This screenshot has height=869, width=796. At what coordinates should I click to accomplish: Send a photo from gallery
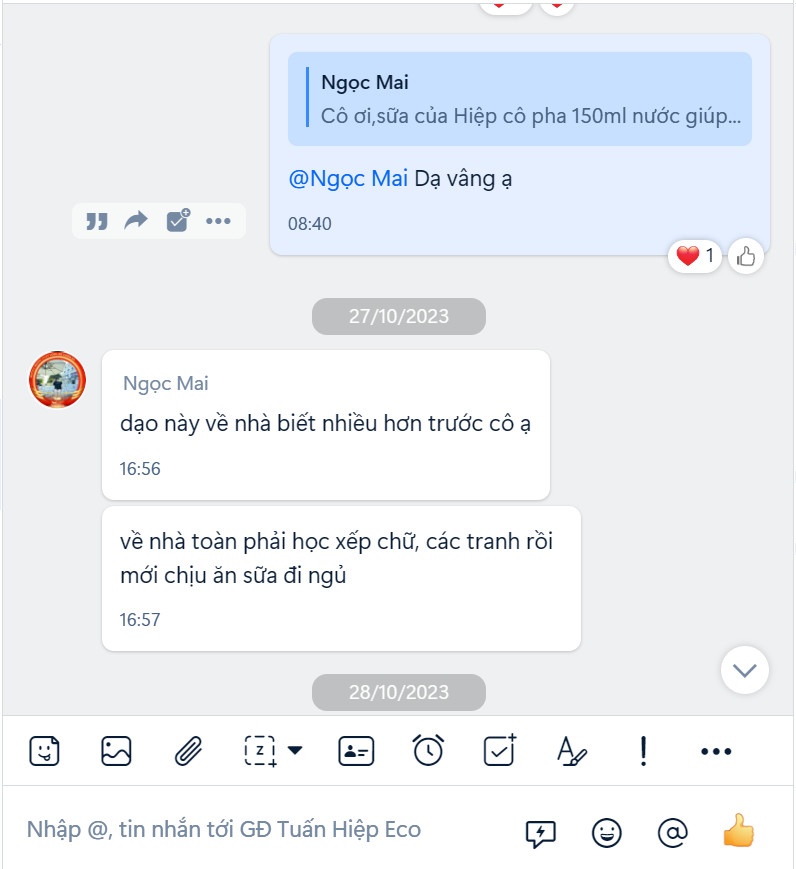tap(116, 750)
